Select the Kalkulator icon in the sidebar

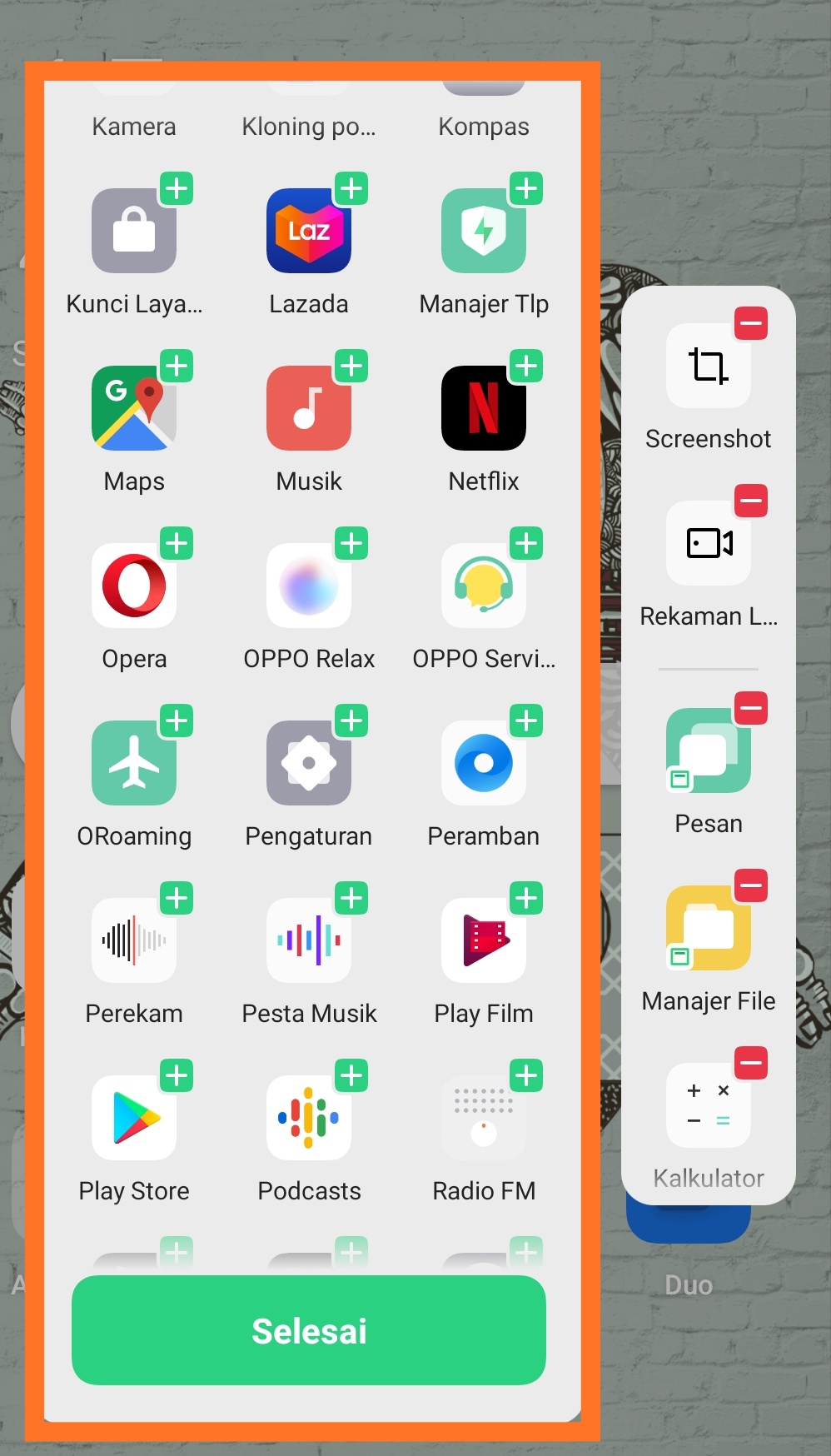[708, 1104]
